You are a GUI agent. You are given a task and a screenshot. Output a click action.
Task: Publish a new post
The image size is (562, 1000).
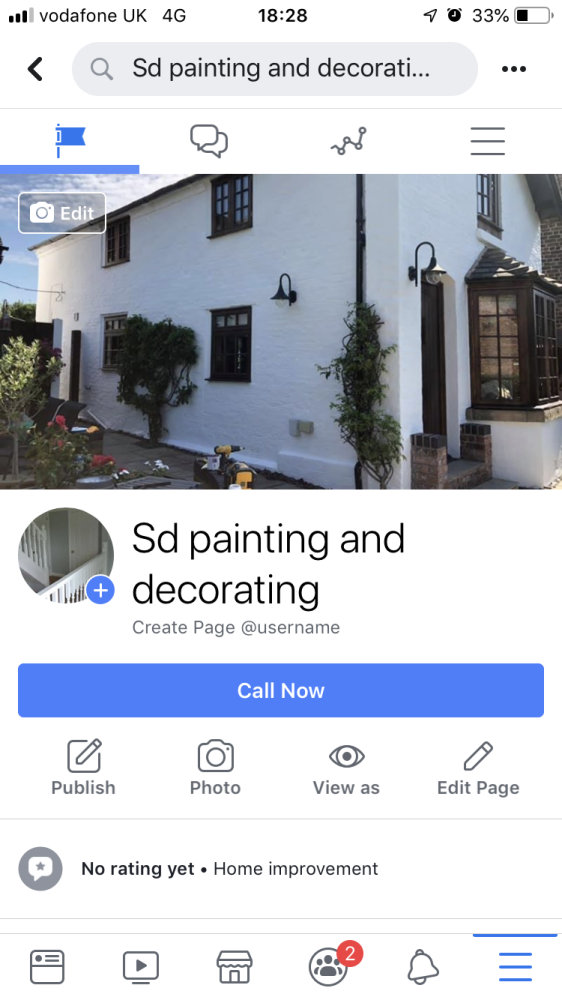[84, 768]
